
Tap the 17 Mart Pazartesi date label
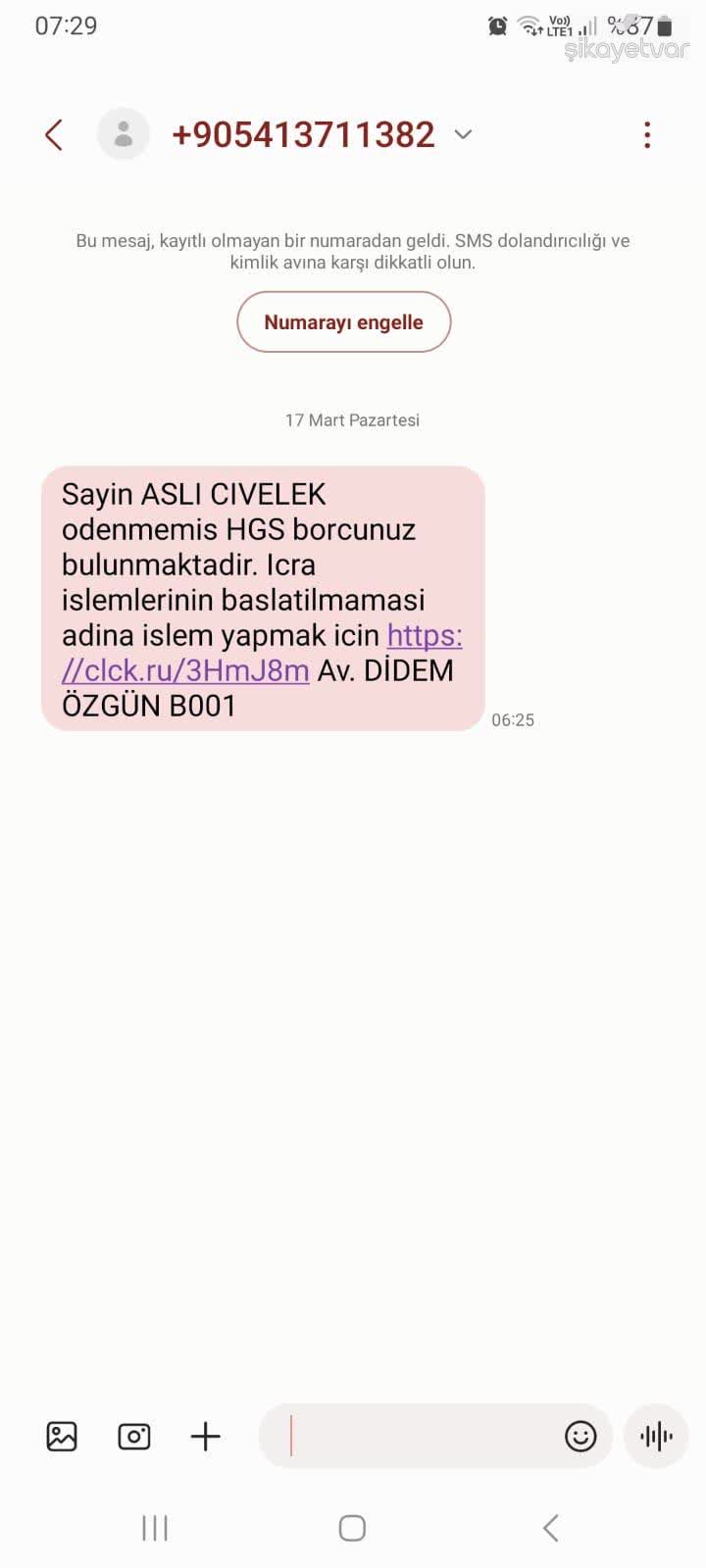click(x=352, y=419)
